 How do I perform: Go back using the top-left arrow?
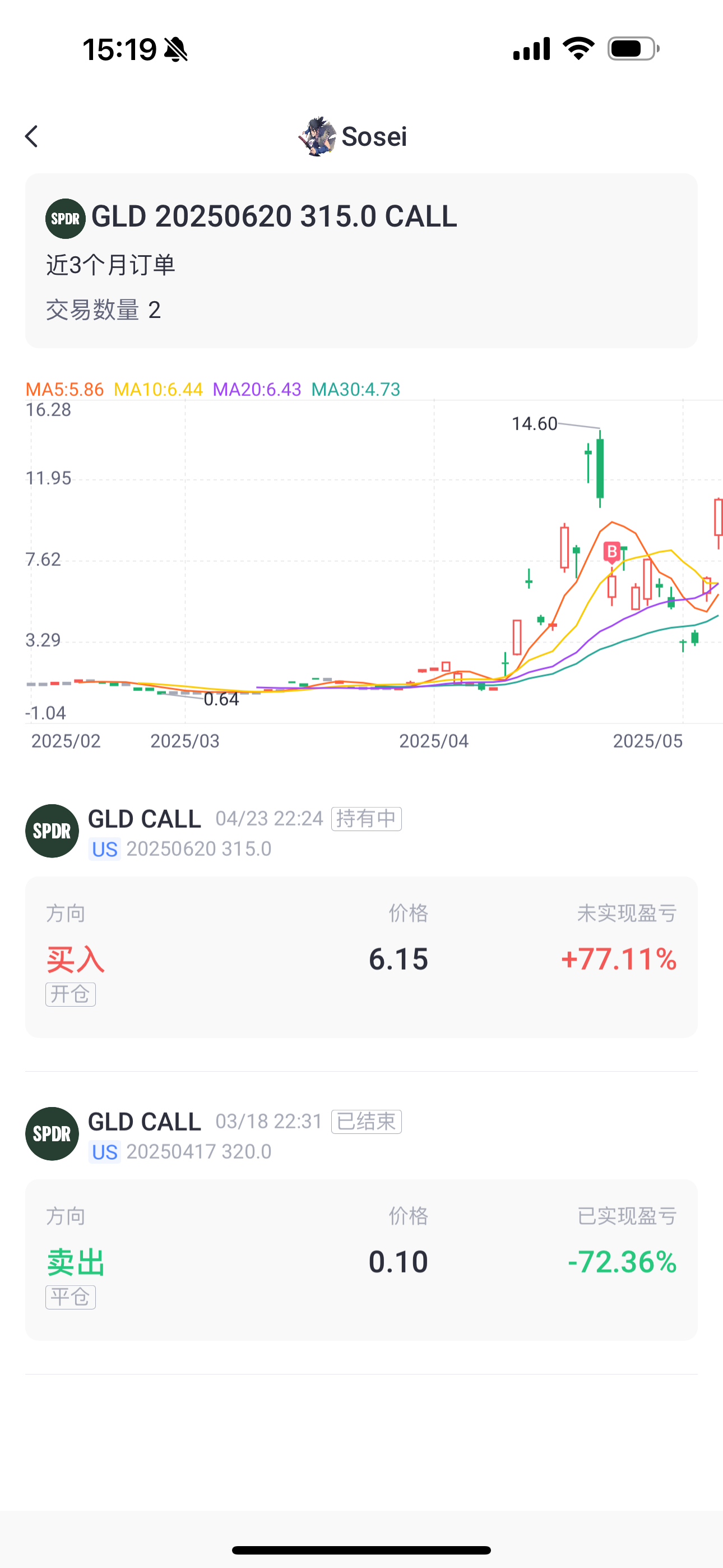(31, 136)
